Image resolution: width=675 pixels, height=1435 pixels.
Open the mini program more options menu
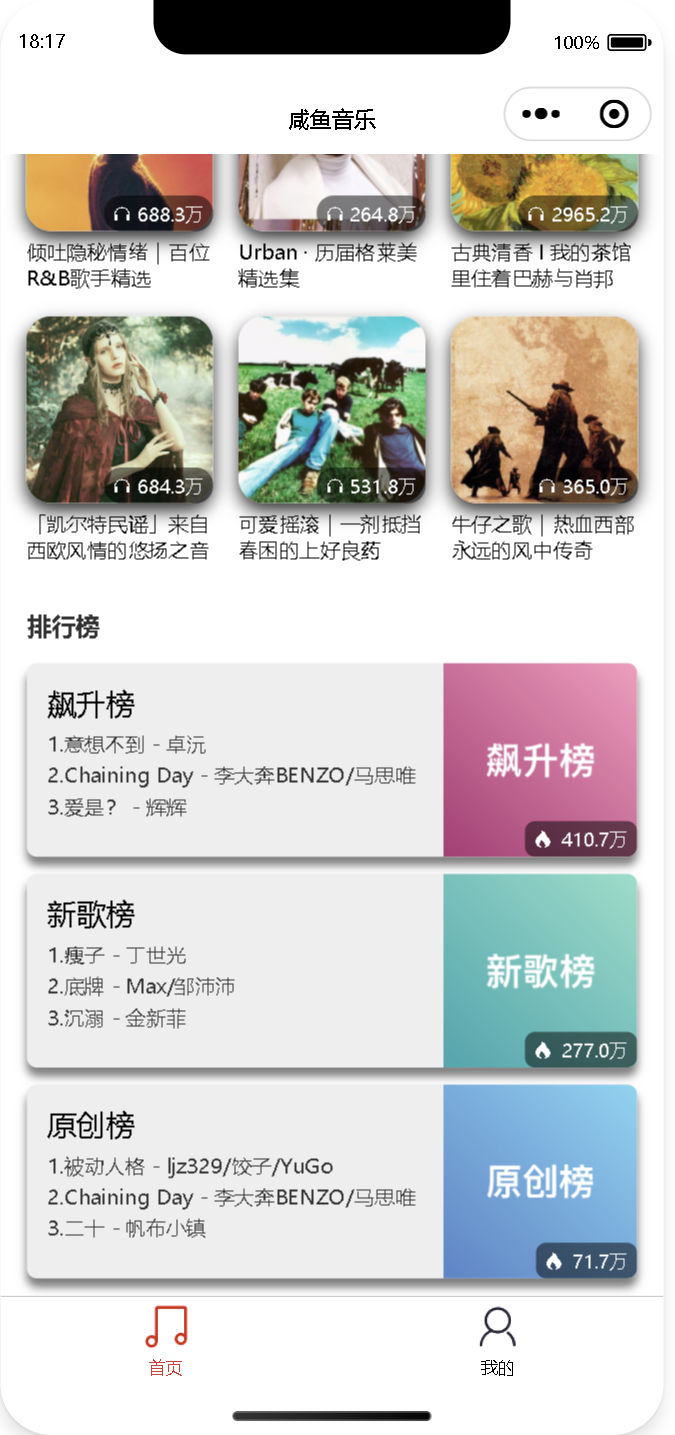coord(541,115)
